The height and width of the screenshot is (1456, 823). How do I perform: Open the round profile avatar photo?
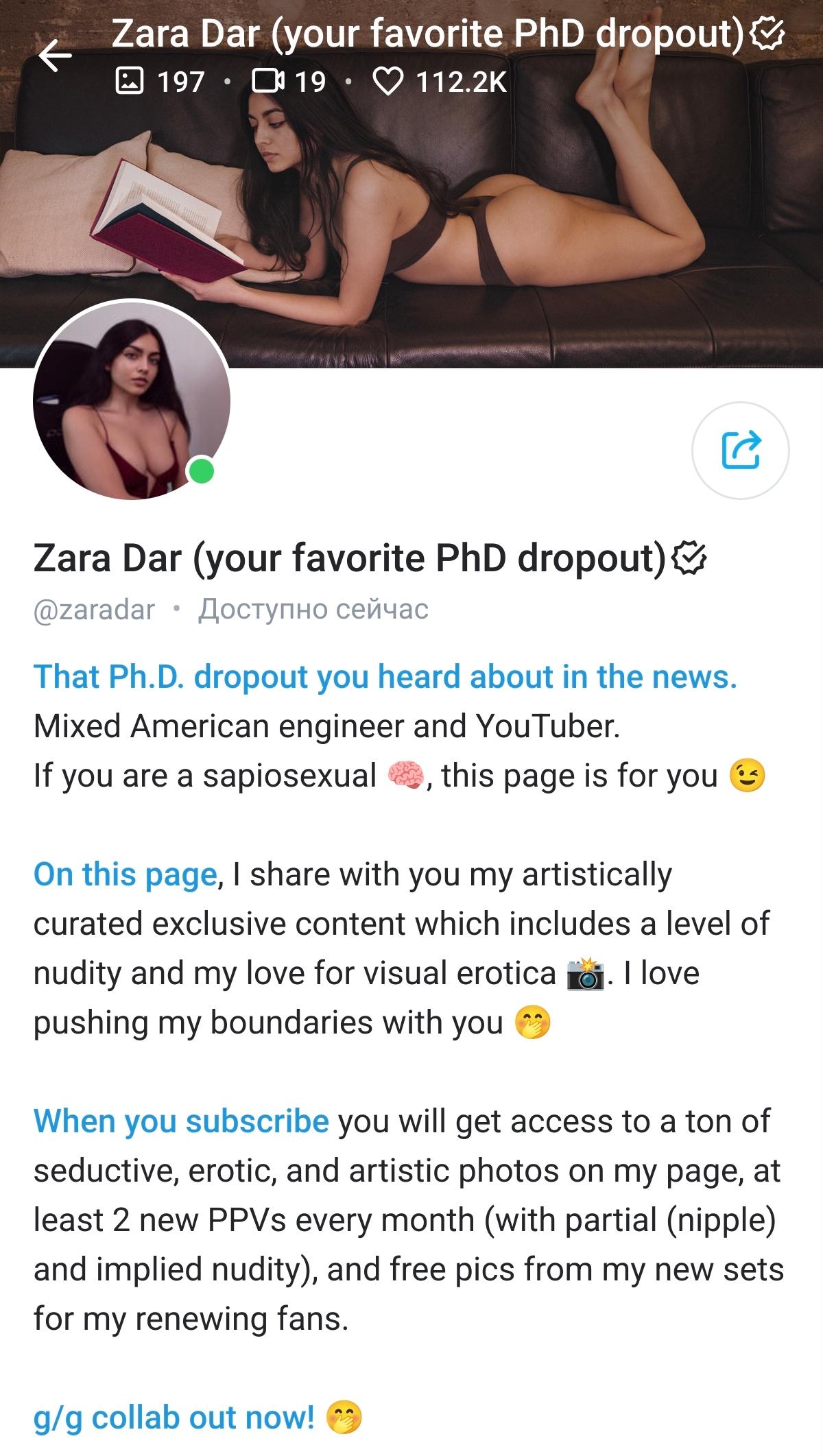coord(132,400)
